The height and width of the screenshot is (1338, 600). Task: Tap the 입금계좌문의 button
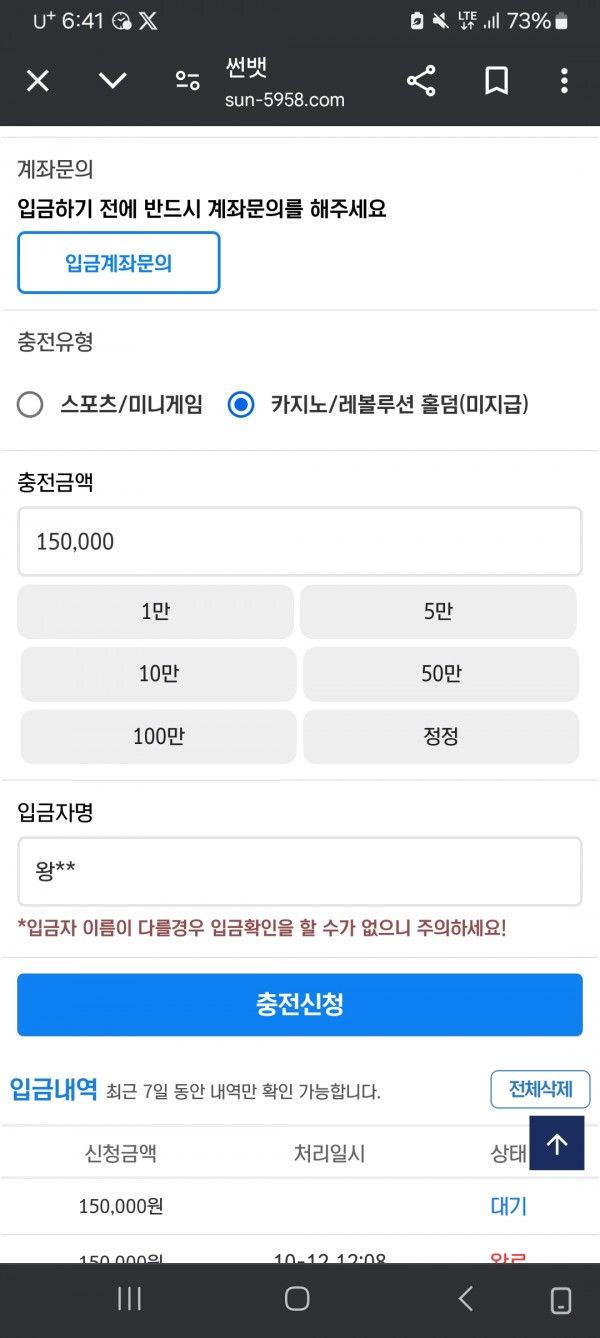[x=119, y=263]
